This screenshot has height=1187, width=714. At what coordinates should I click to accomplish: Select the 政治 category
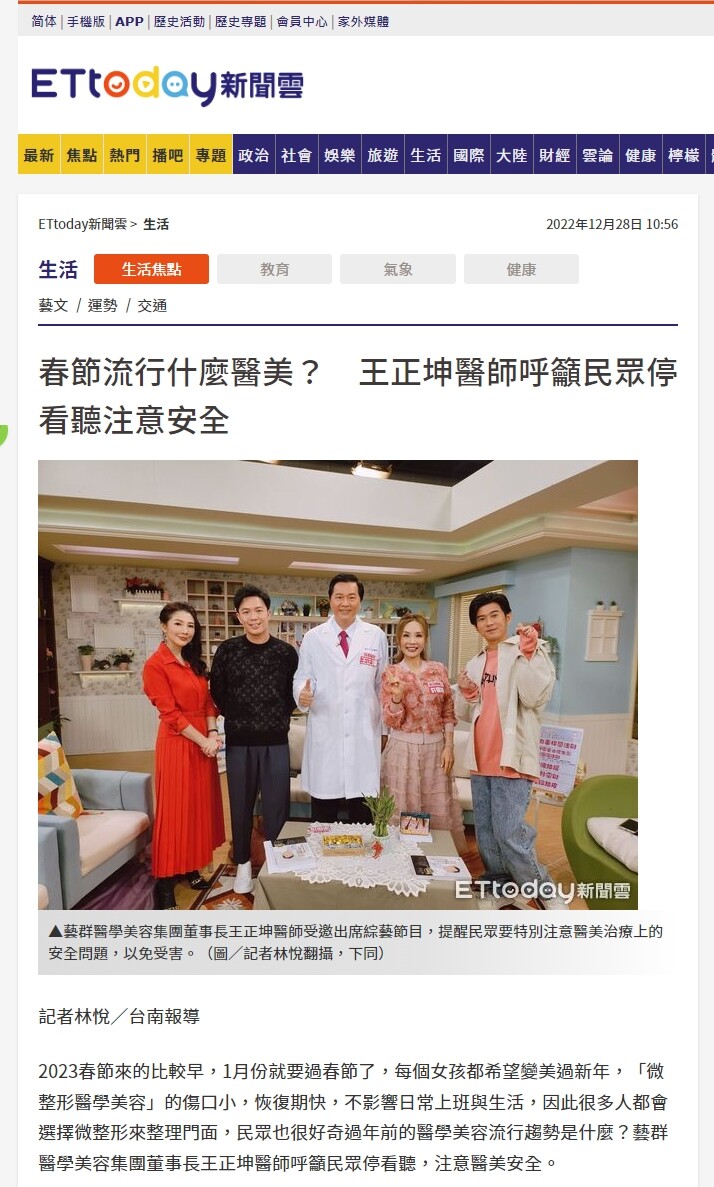point(253,155)
